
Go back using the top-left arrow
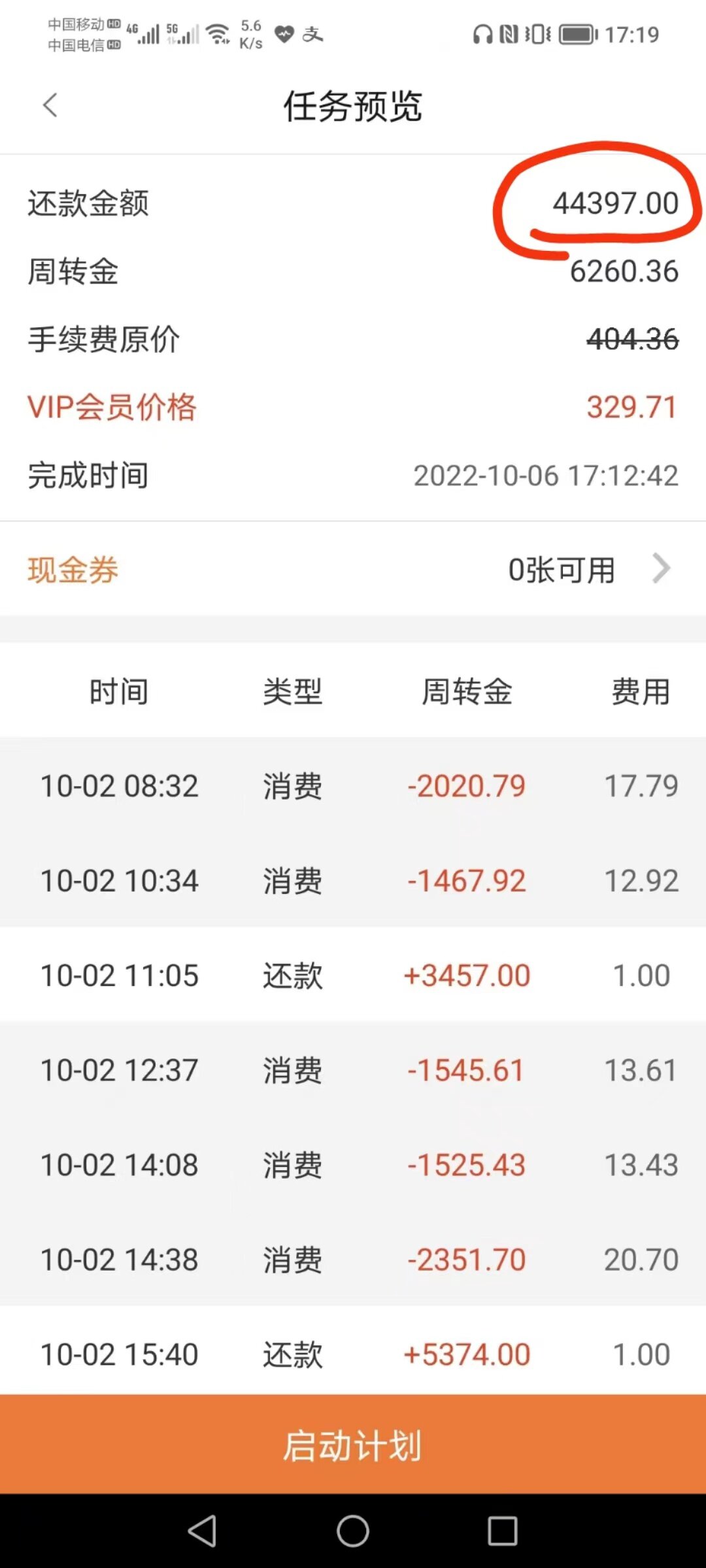tap(50, 105)
